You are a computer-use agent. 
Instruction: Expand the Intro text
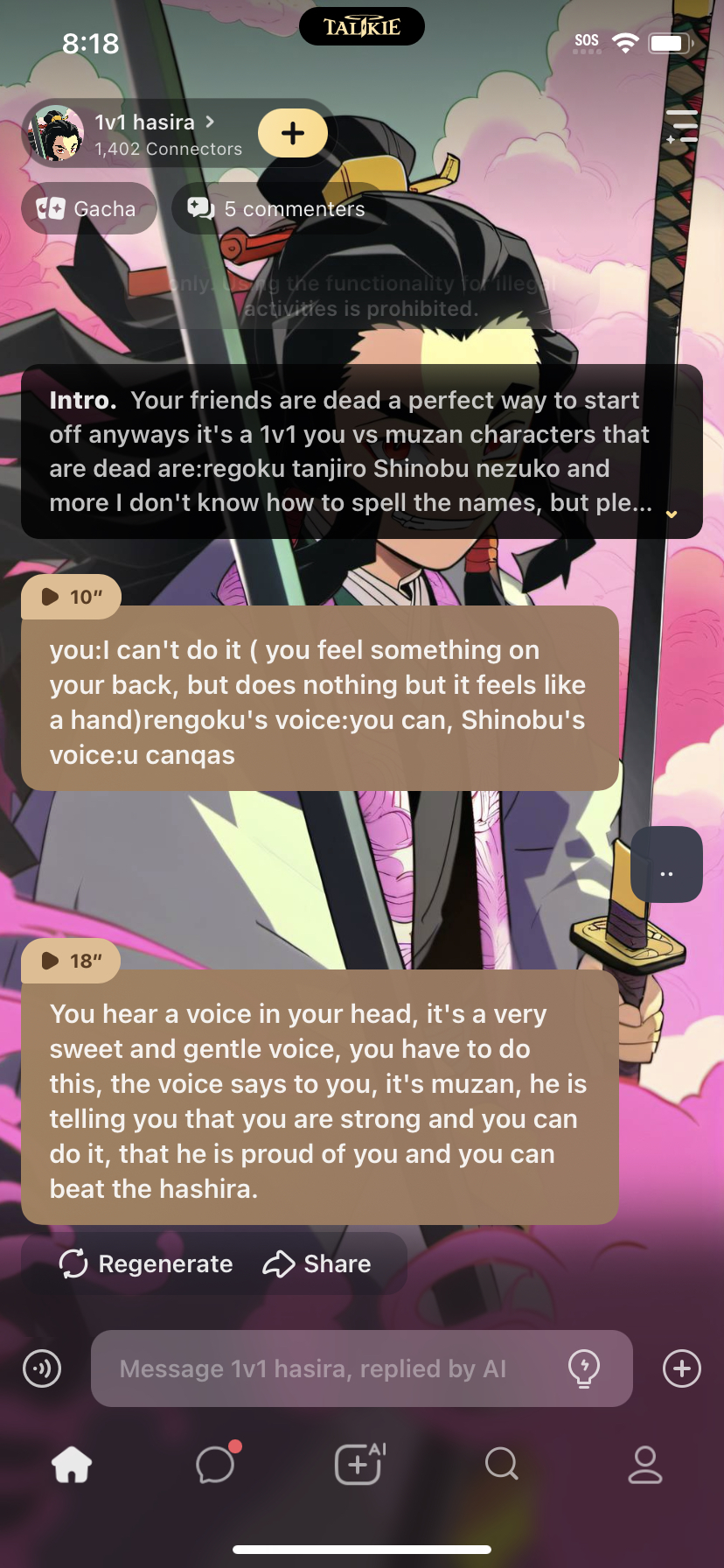(x=672, y=514)
